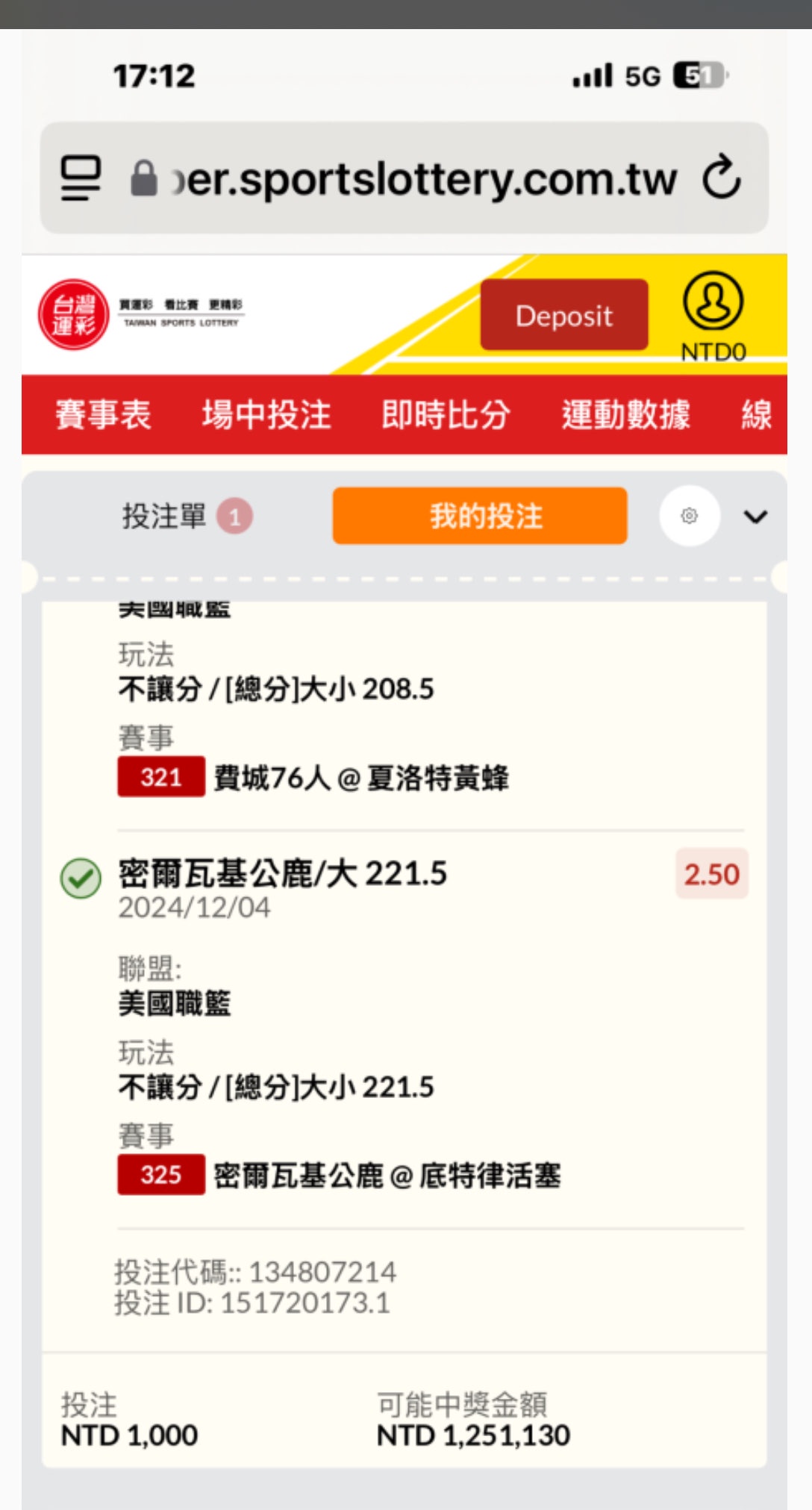Select the 我的投注 tab
The width and height of the screenshot is (812, 1510).
click(x=480, y=516)
